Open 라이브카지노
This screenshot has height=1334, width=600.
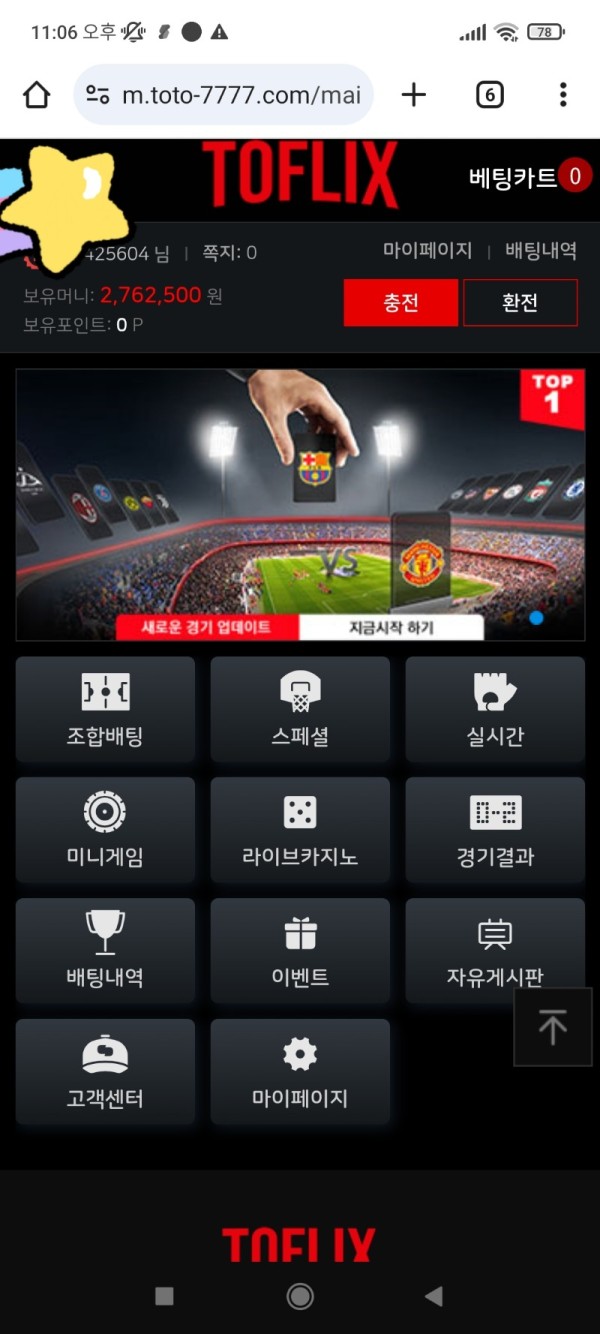pyautogui.click(x=300, y=830)
